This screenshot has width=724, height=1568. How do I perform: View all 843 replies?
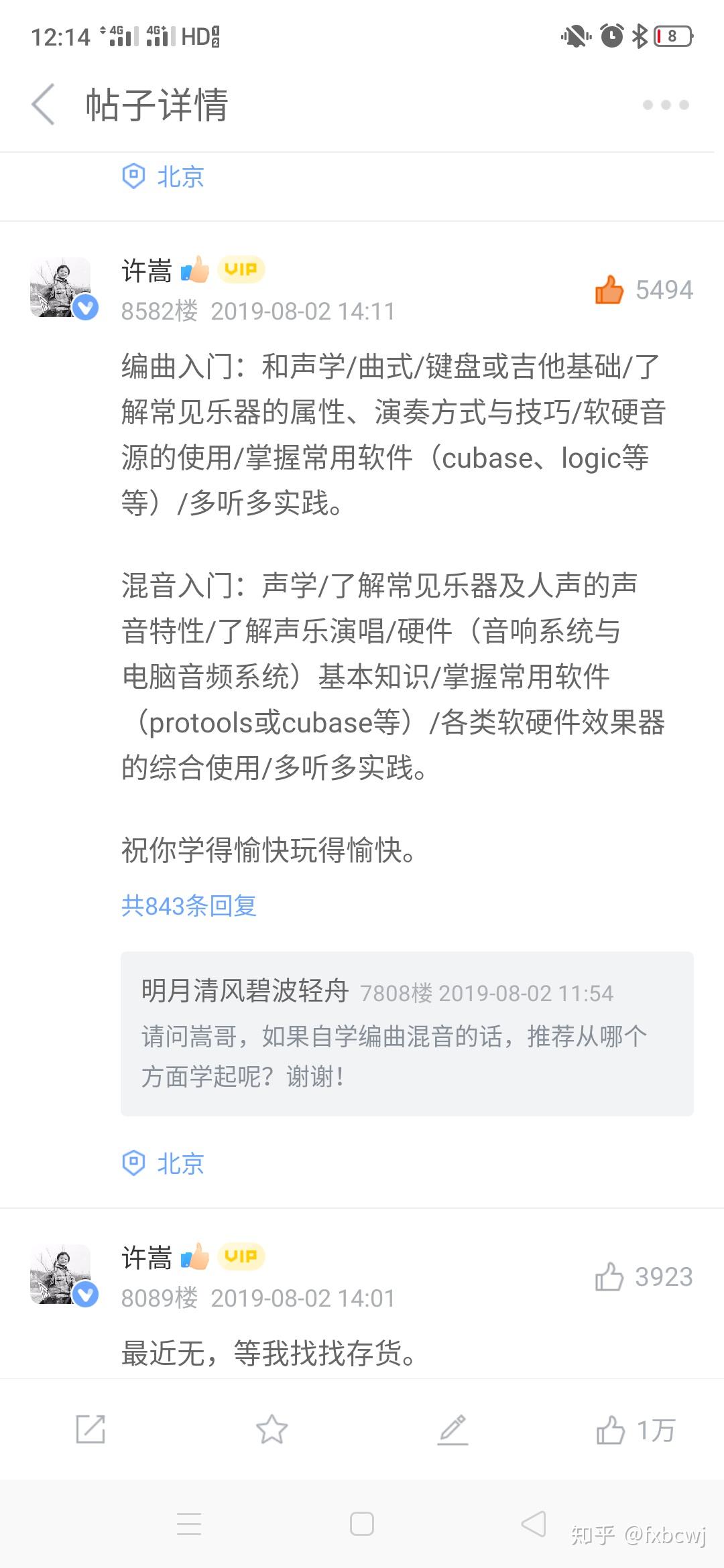coord(189,906)
